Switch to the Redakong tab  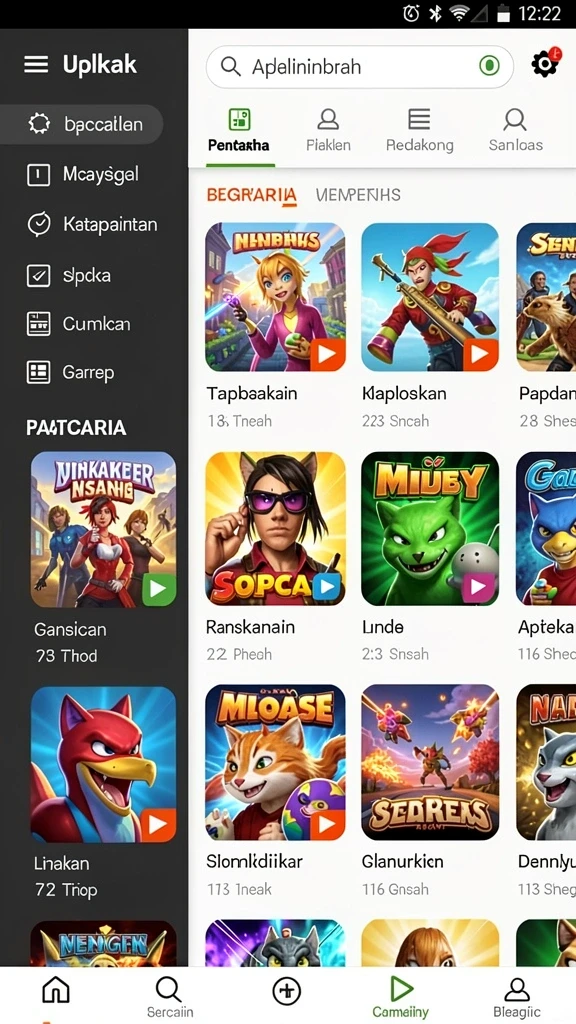pos(419,130)
